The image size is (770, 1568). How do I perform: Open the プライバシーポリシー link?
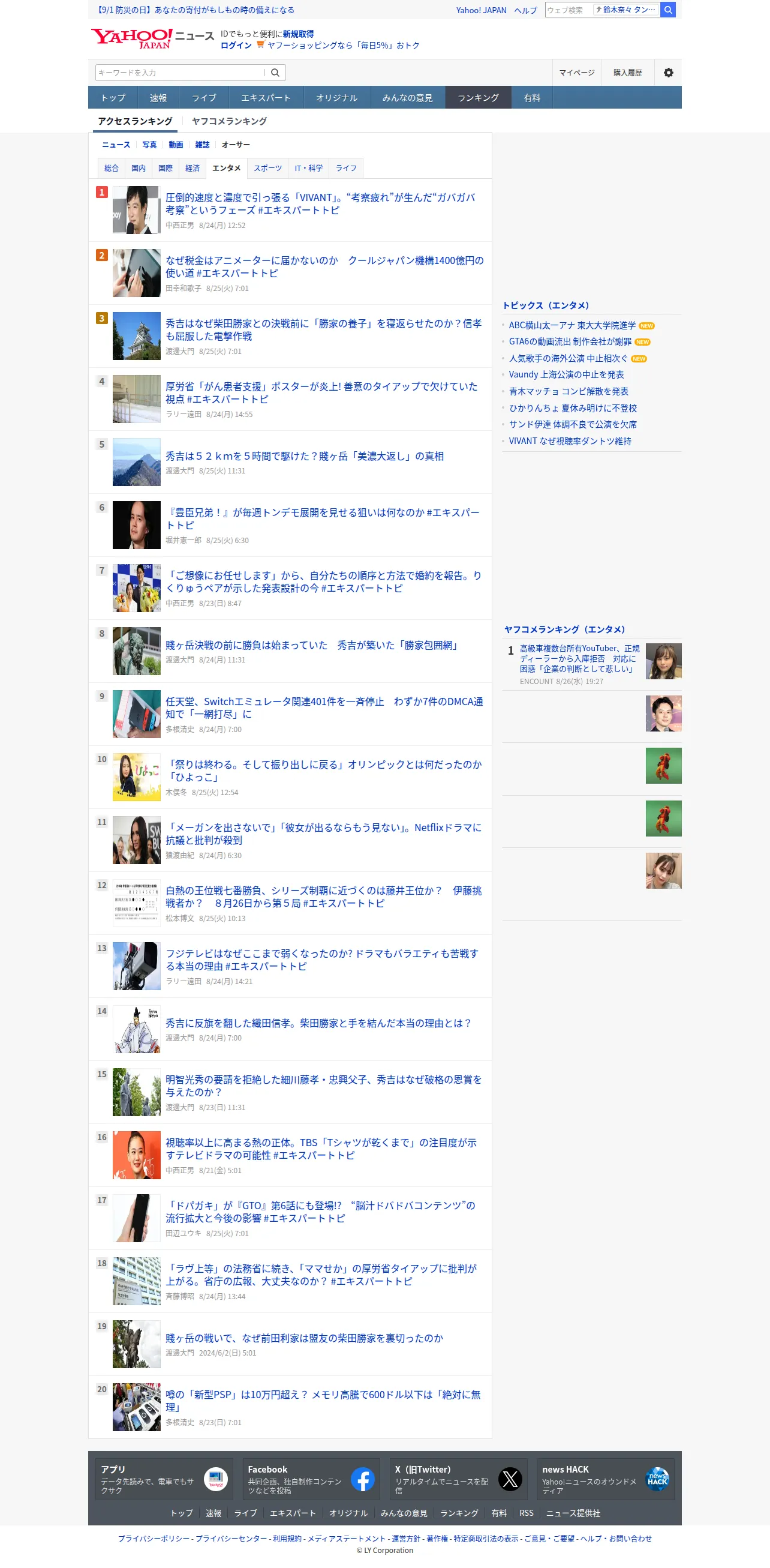(x=154, y=1539)
